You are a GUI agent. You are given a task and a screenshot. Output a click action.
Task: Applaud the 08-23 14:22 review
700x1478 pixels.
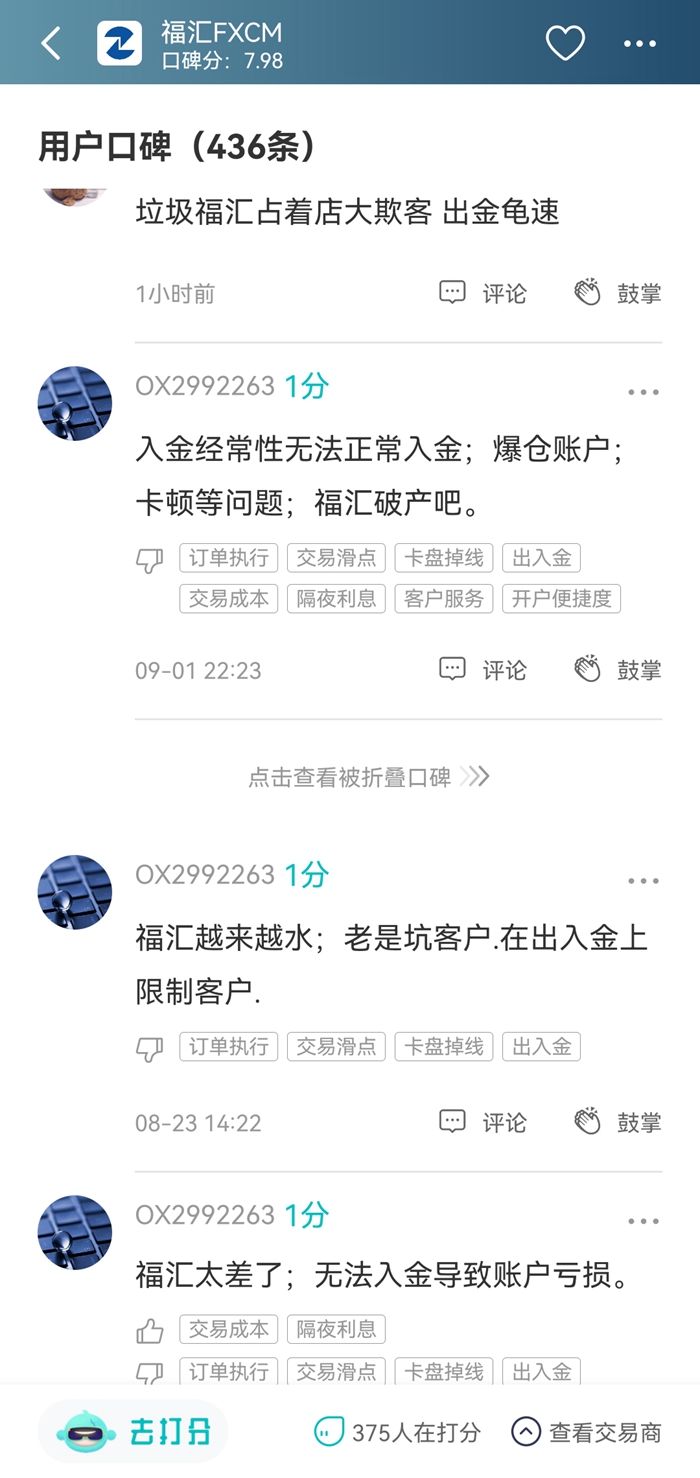[618, 1122]
